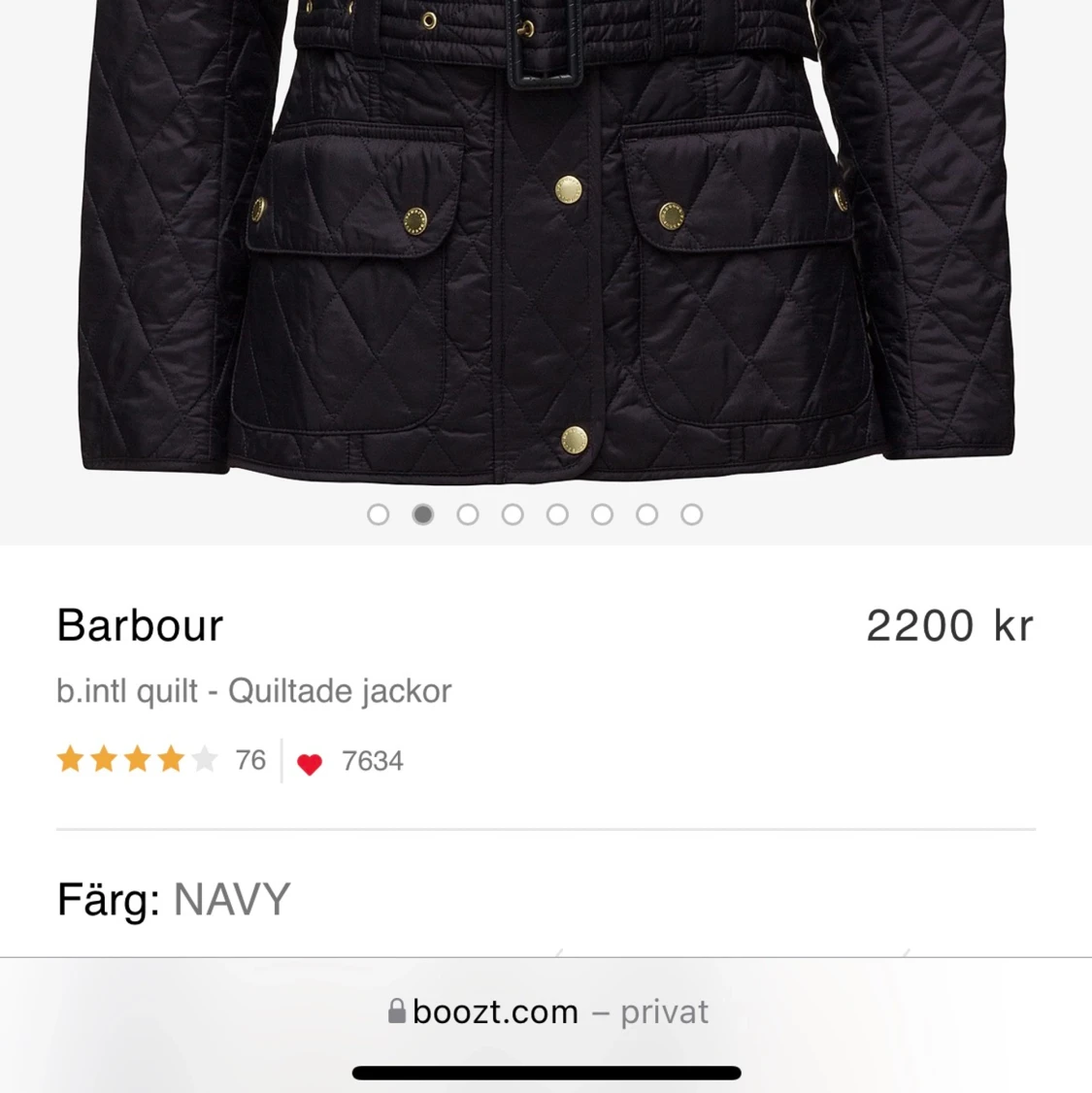Tap the 2200 kr price
Screen dimensions: 1092x1093
(949, 626)
